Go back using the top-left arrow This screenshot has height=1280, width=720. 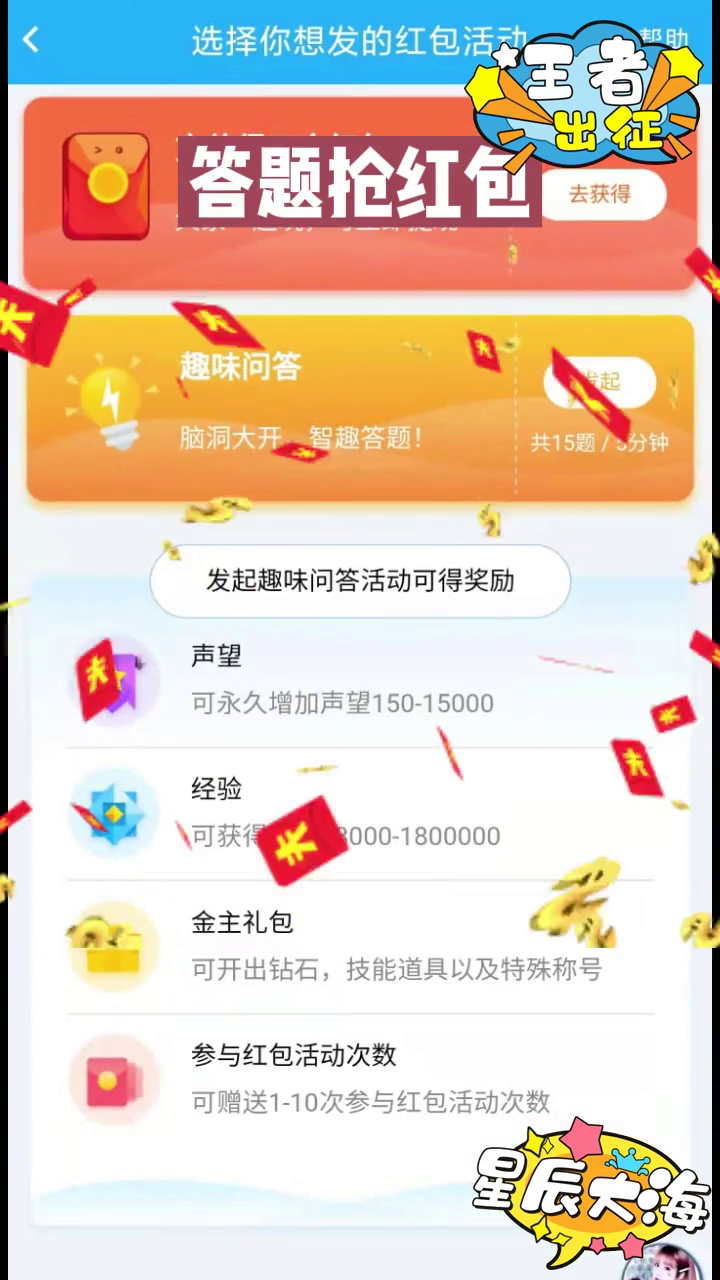point(31,40)
